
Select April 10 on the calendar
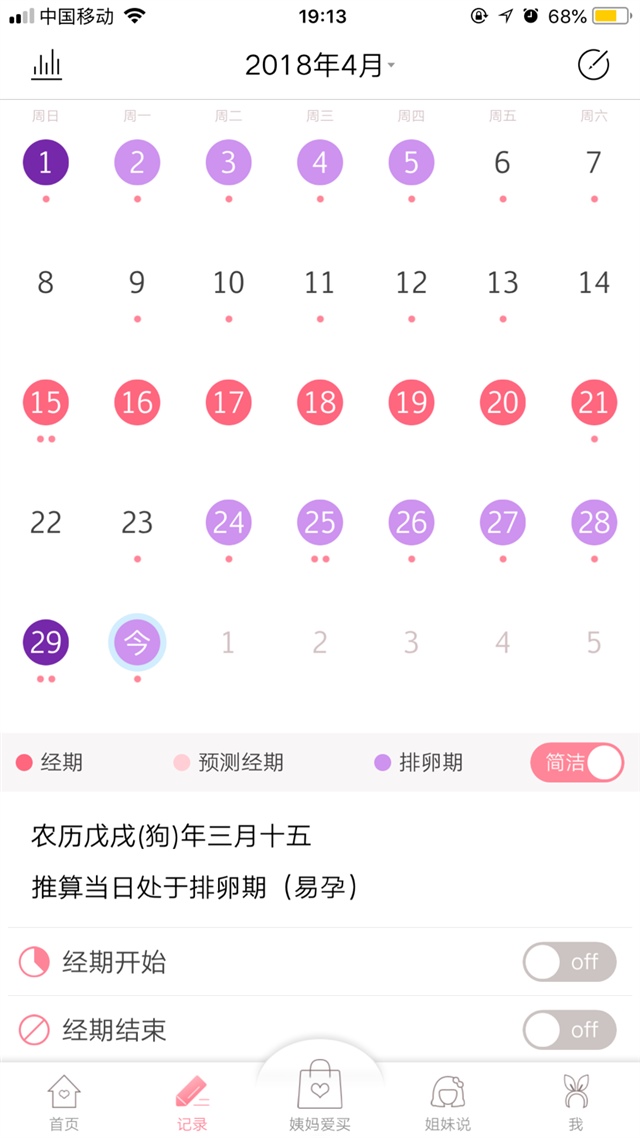(228, 282)
